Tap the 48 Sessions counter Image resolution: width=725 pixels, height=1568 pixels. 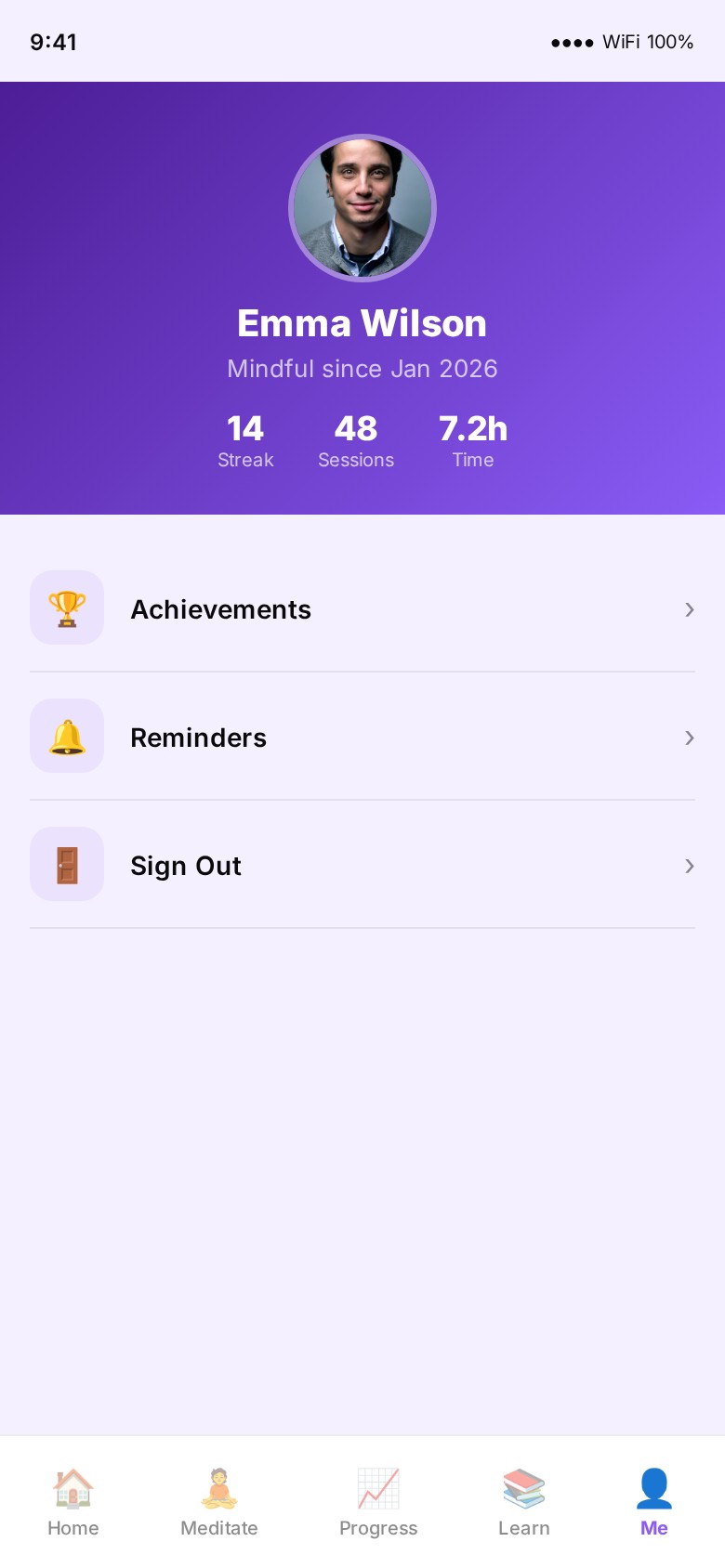point(356,438)
